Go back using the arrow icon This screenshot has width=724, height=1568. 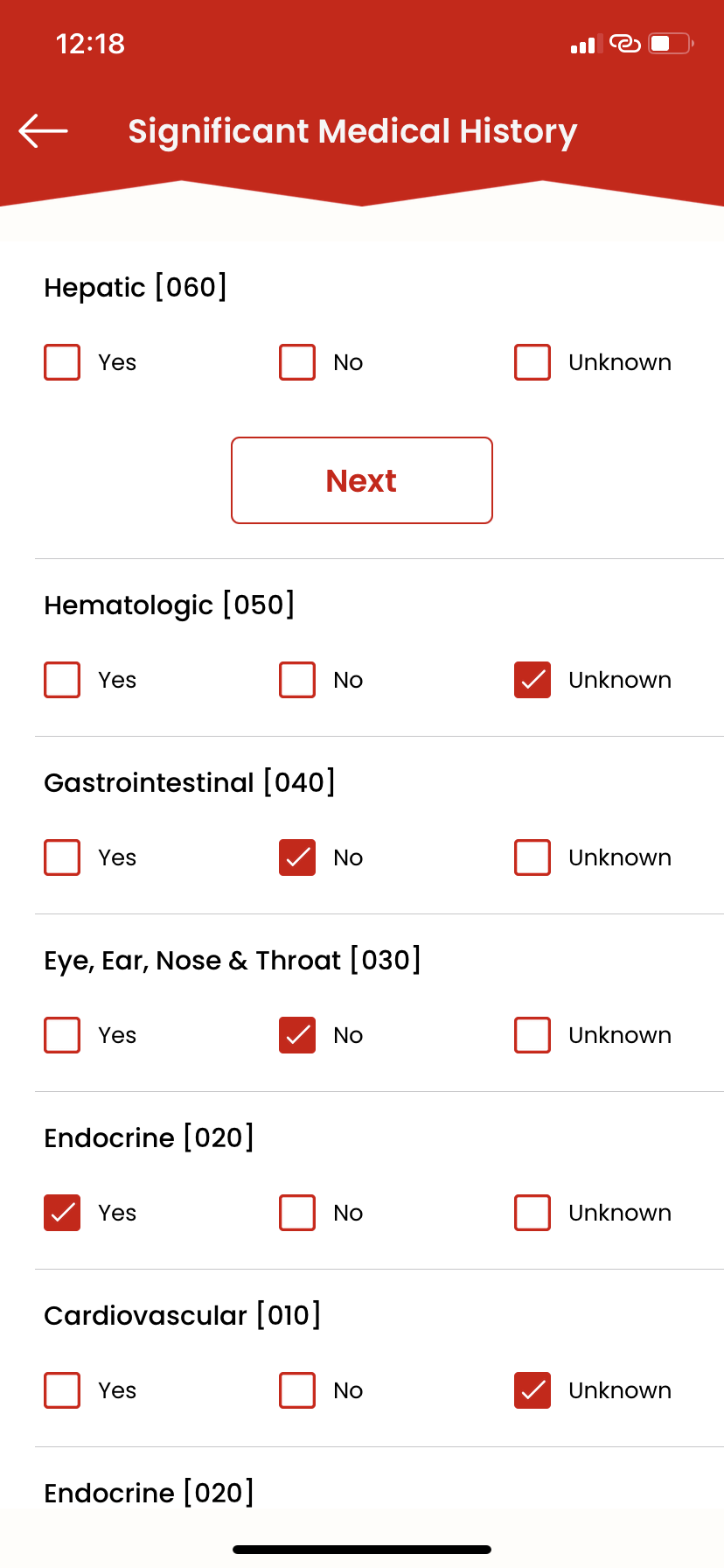coord(43,131)
